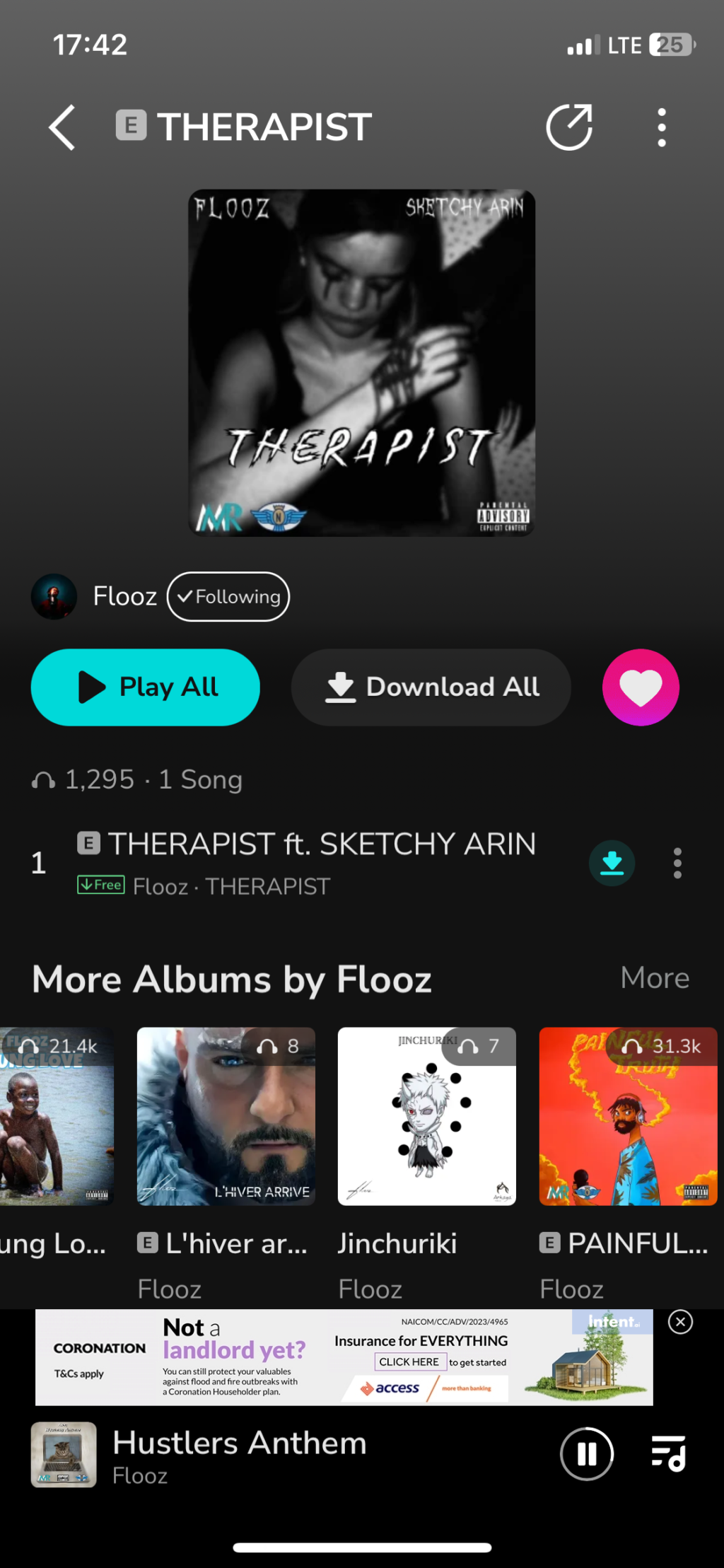Open the play queue
Image resolution: width=724 pixels, height=1568 pixels.
[668, 1454]
